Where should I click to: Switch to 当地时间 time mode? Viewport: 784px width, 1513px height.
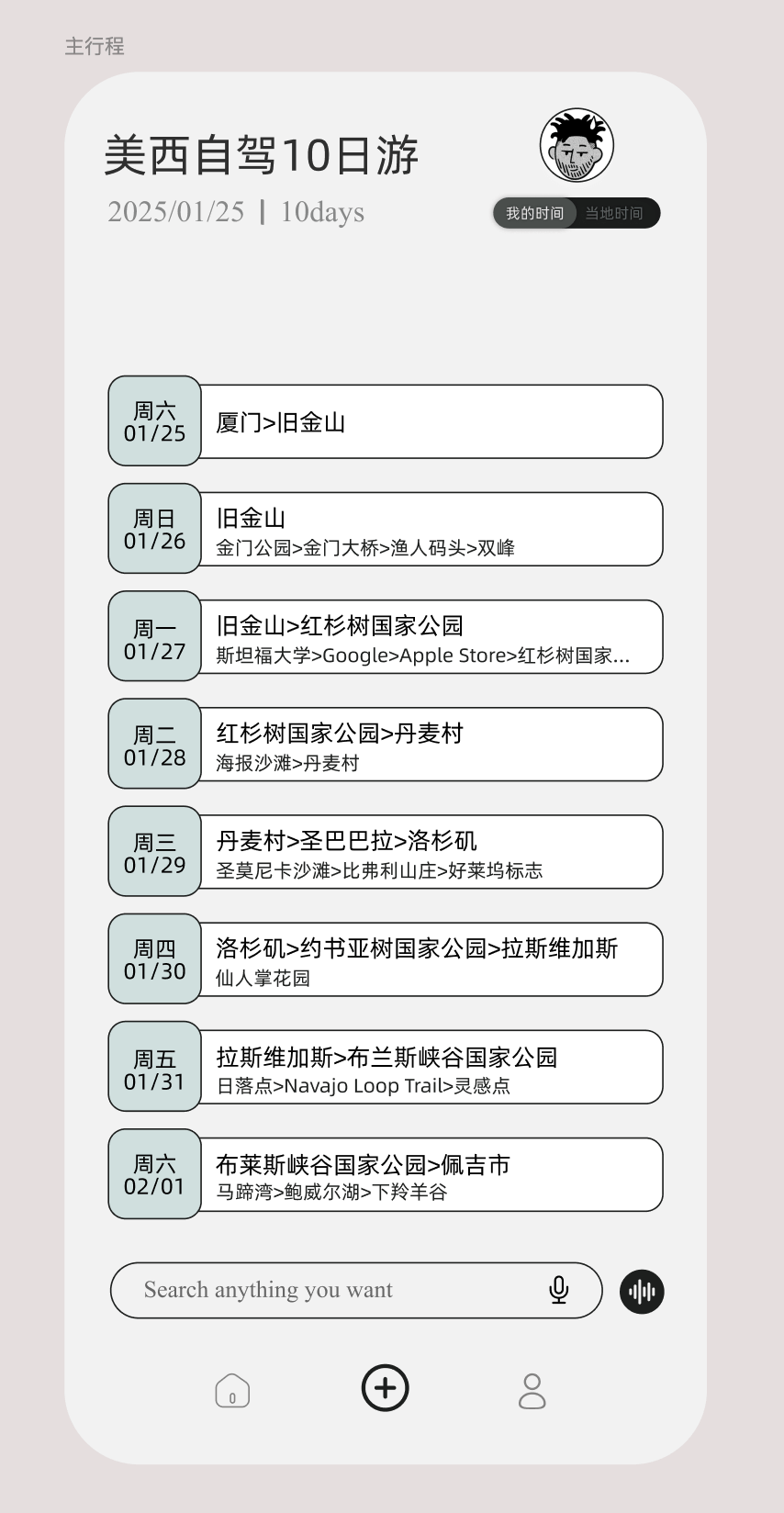point(614,213)
